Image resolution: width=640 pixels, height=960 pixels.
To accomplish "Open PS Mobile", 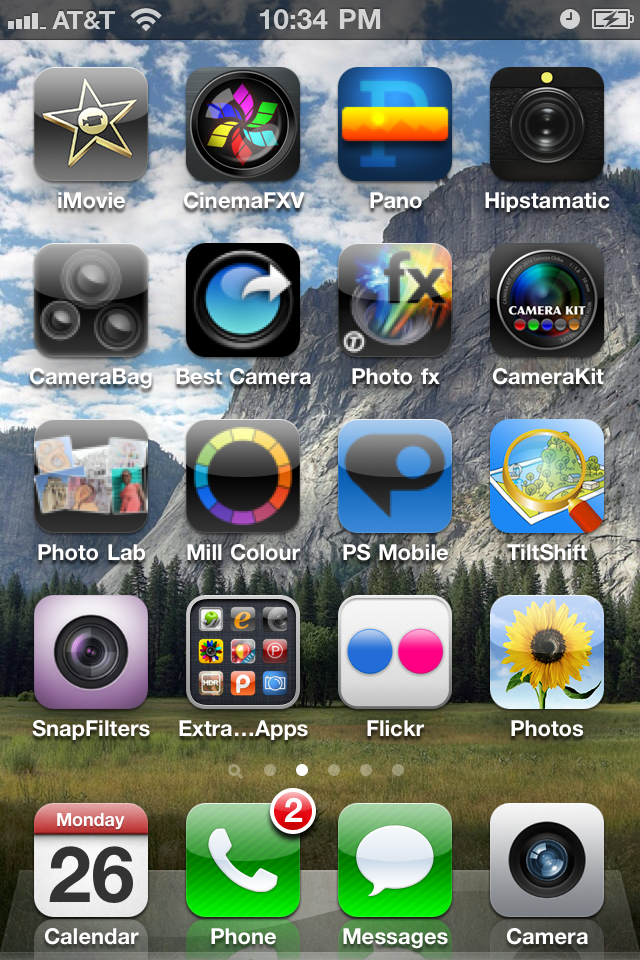I will pos(395,476).
